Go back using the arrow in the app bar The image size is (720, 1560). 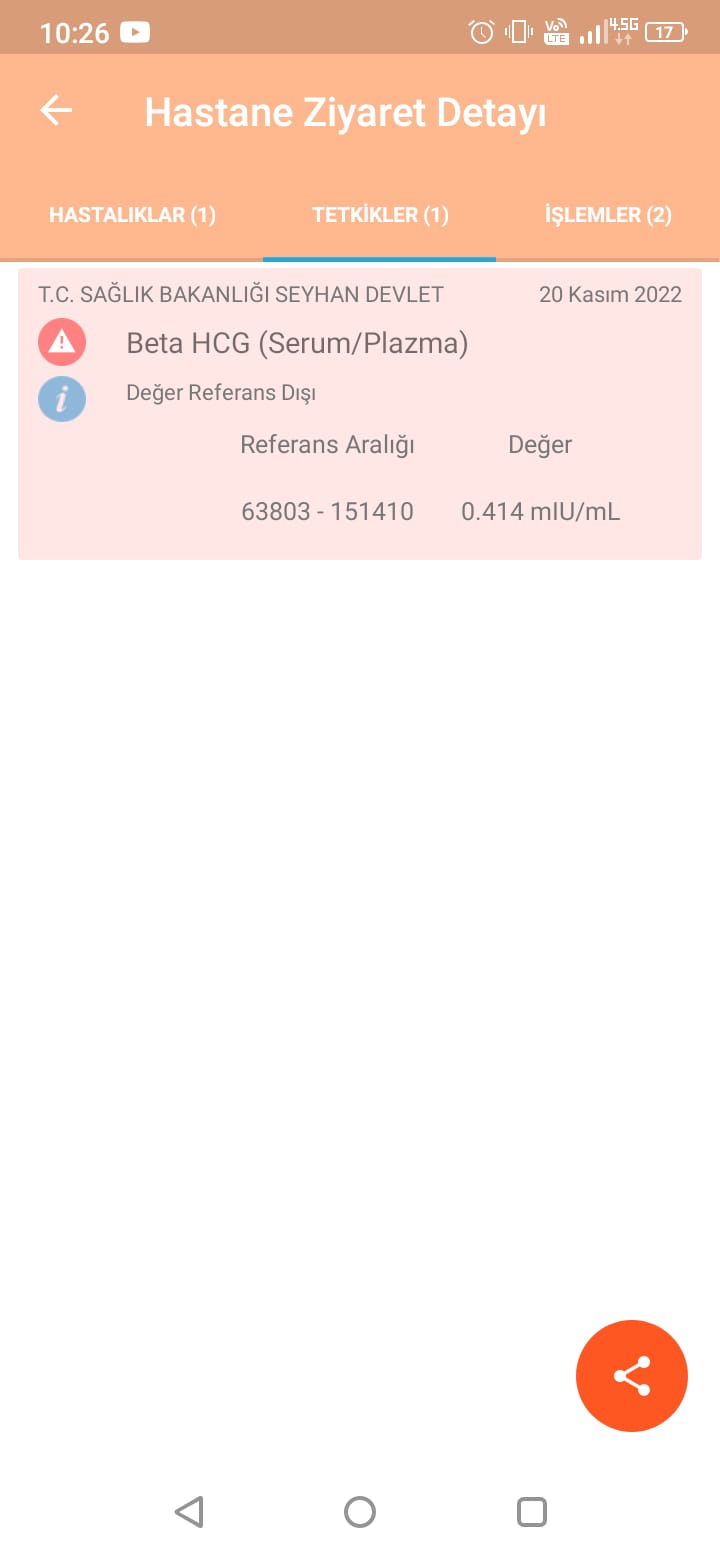56,111
